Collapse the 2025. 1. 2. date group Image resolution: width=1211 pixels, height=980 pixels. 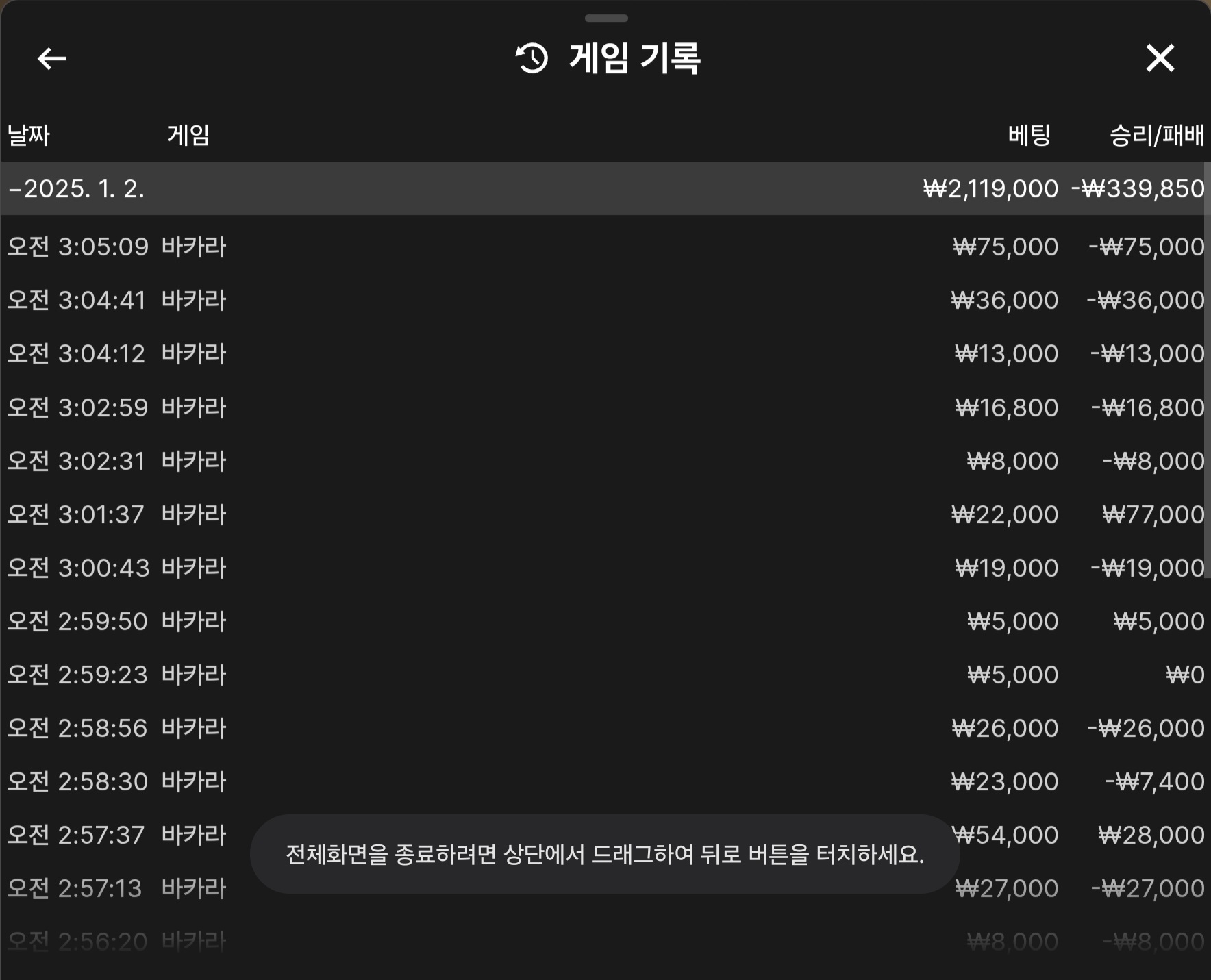(x=77, y=189)
